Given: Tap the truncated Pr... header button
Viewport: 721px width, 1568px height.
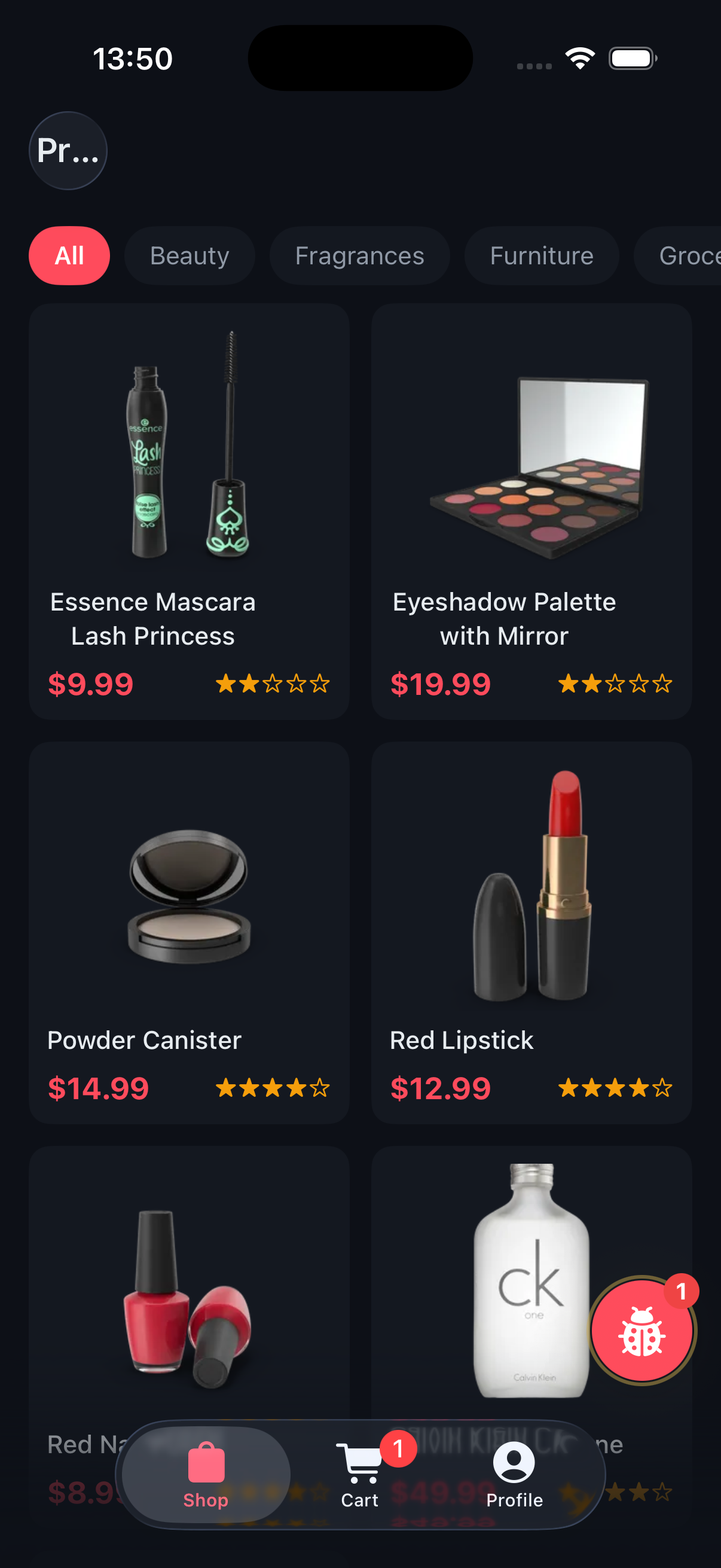Looking at the screenshot, I should 68,150.
